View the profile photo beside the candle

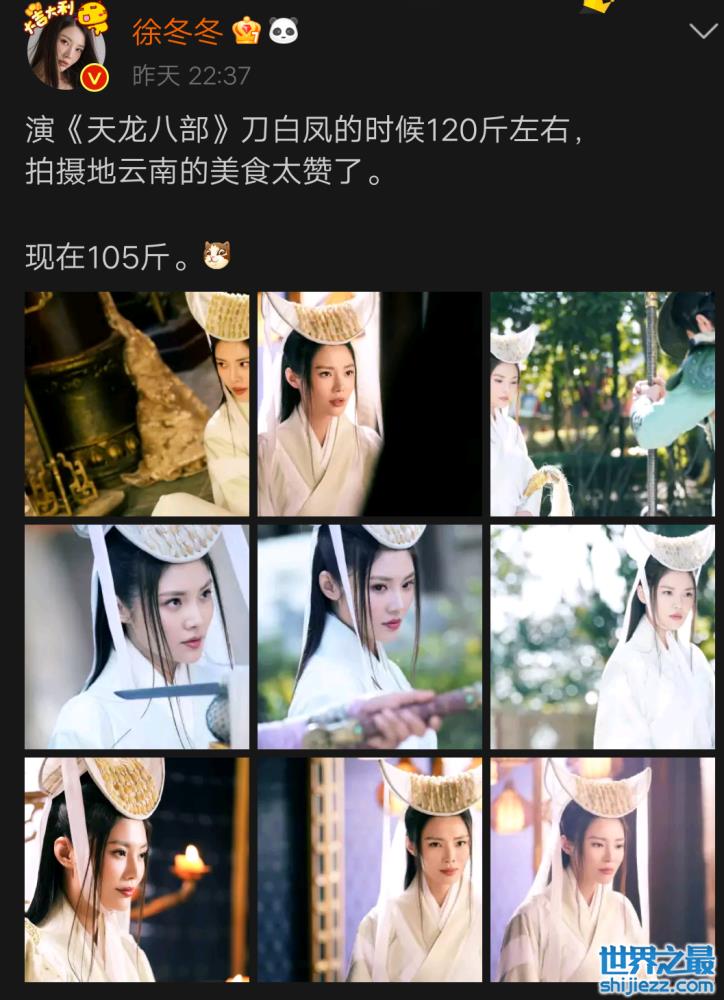[137, 869]
